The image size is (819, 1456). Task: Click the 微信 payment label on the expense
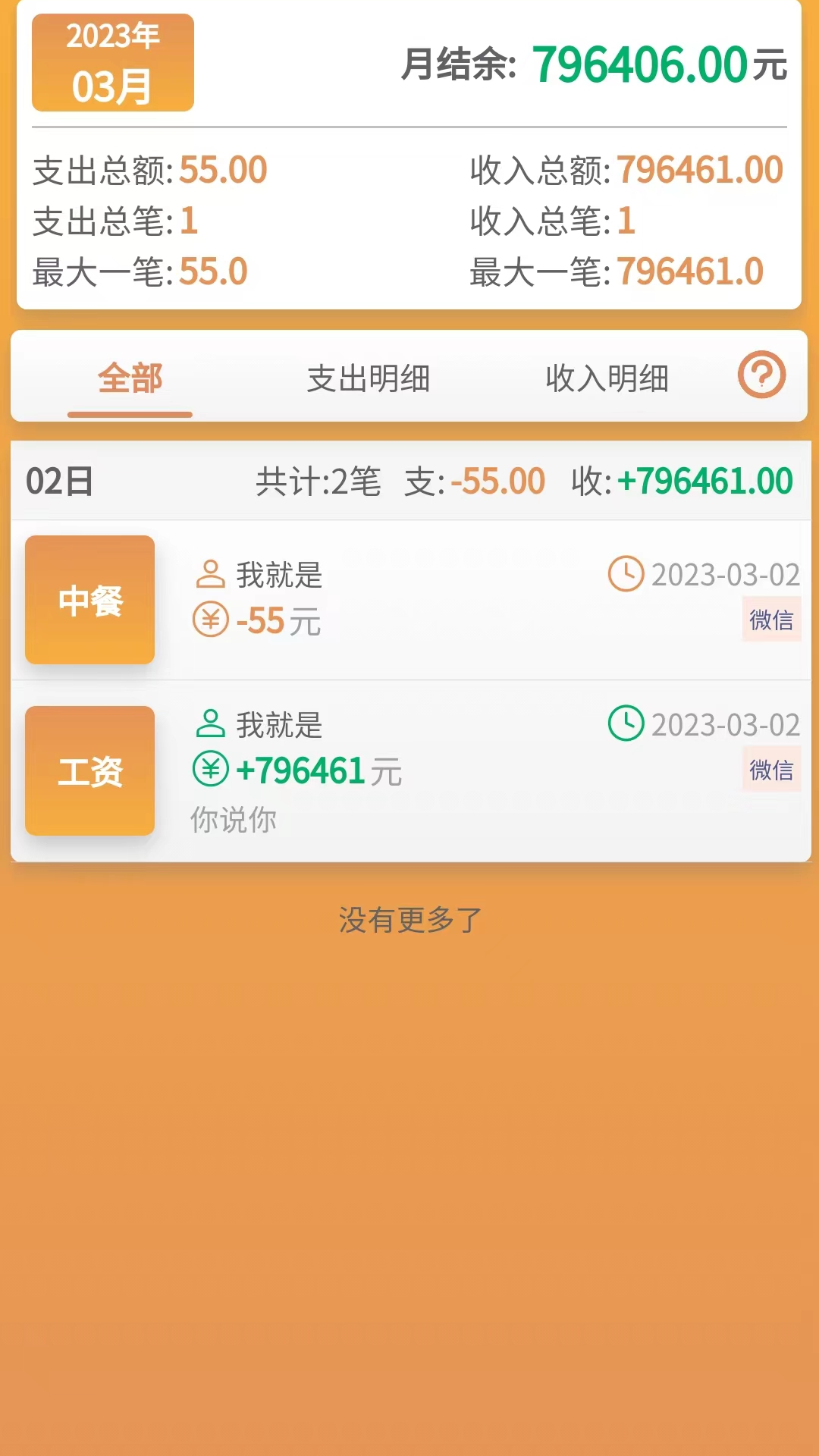pos(770,620)
